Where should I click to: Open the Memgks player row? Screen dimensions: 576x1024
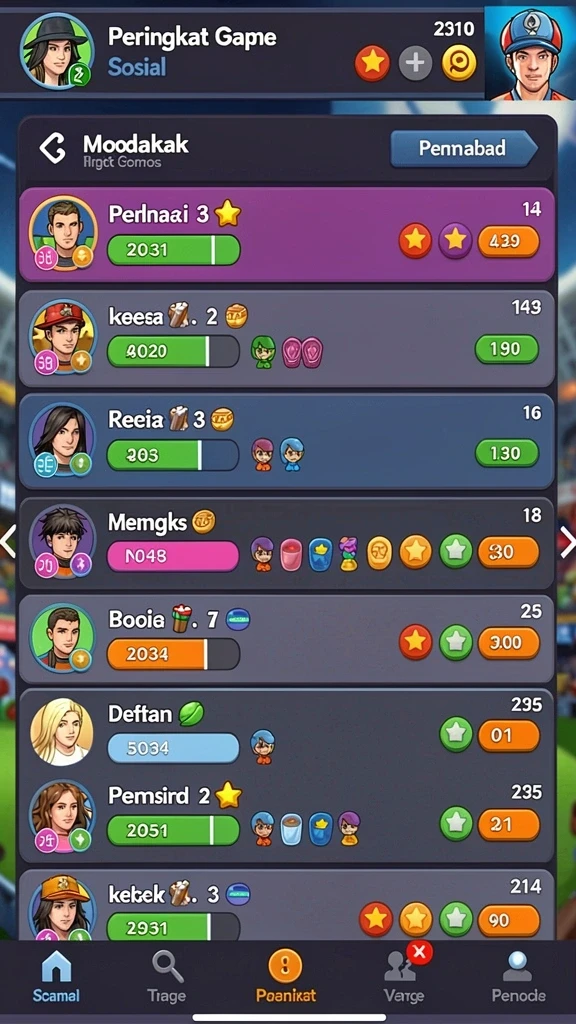click(x=287, y=543)
